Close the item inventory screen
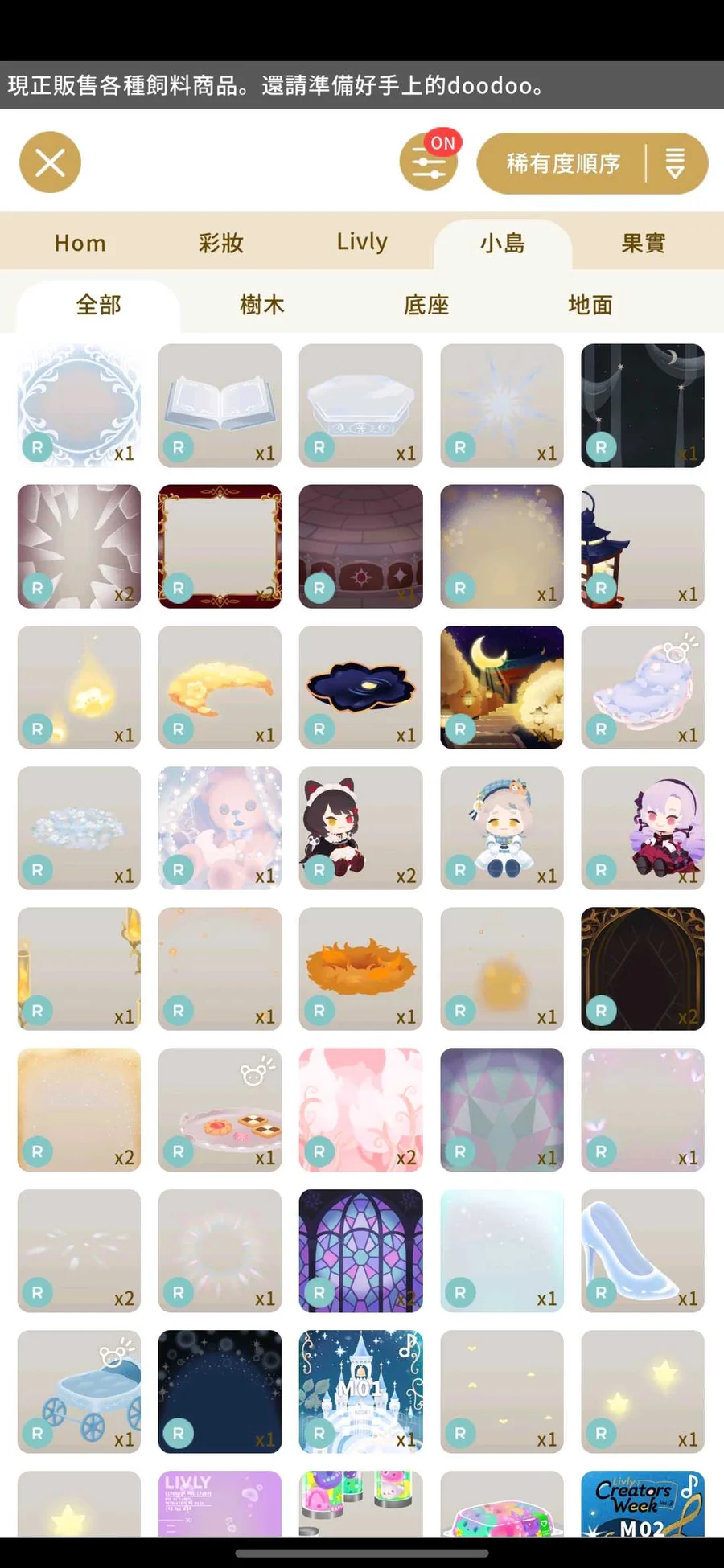 click(x=50, y=162)
